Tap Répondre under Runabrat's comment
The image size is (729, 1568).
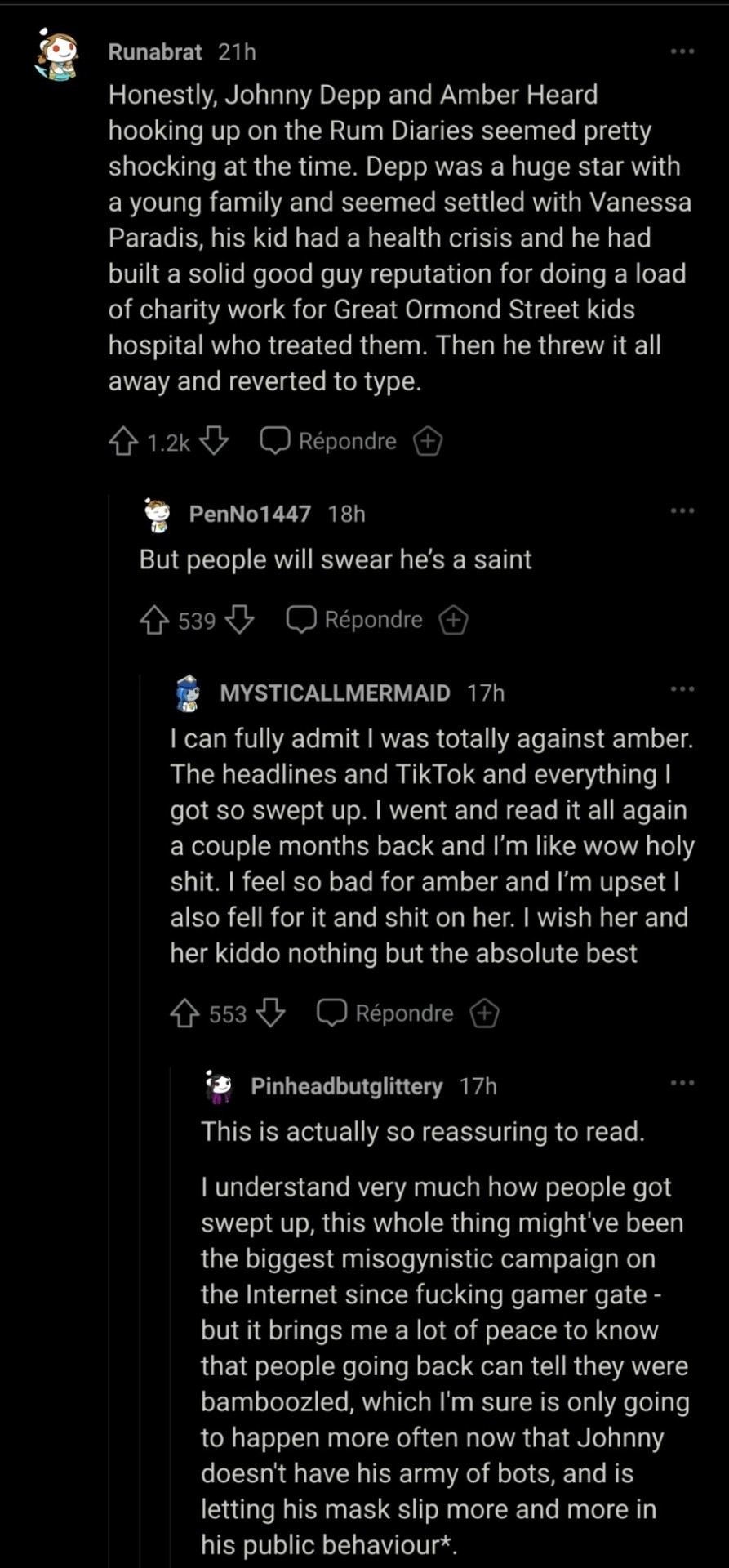click(329, 442)
